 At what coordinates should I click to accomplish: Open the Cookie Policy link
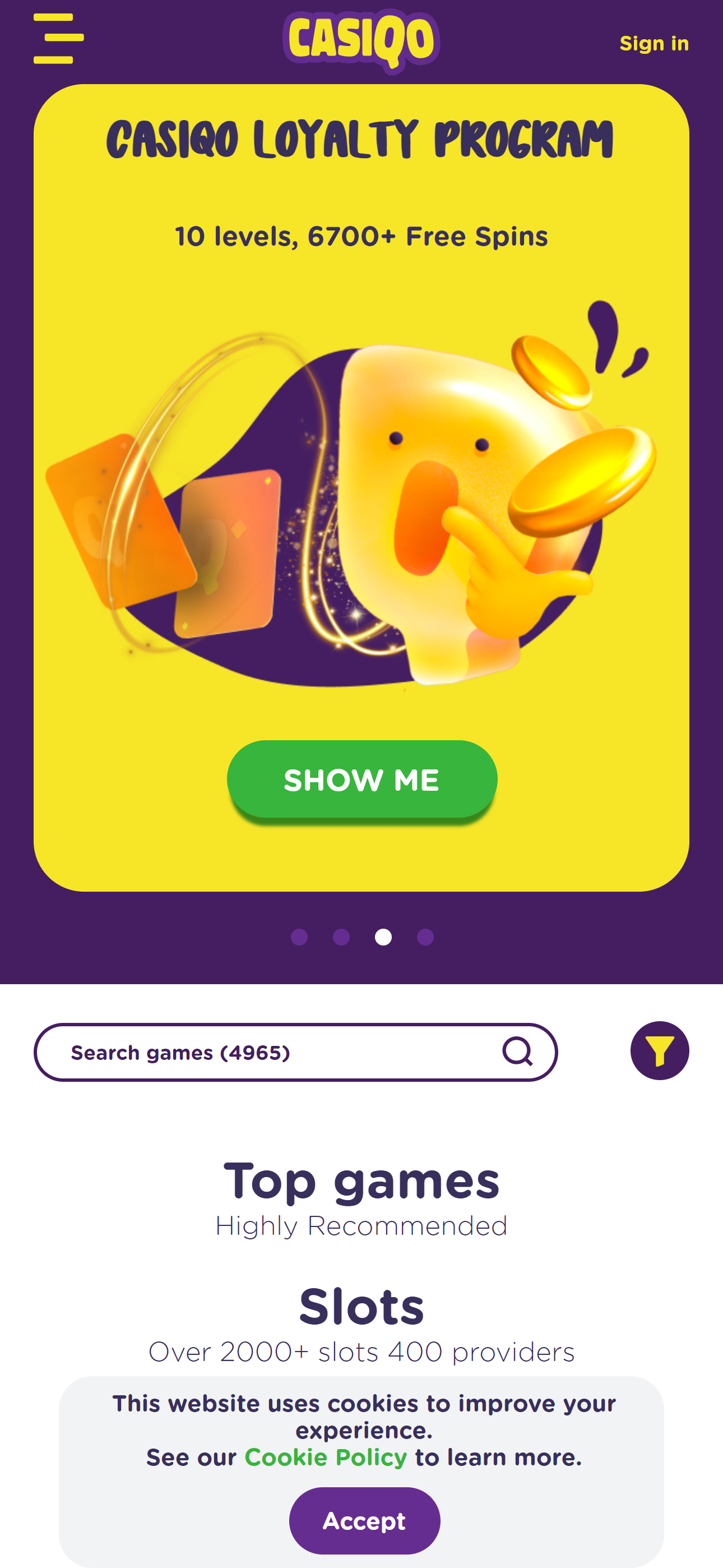[326, 1458]
